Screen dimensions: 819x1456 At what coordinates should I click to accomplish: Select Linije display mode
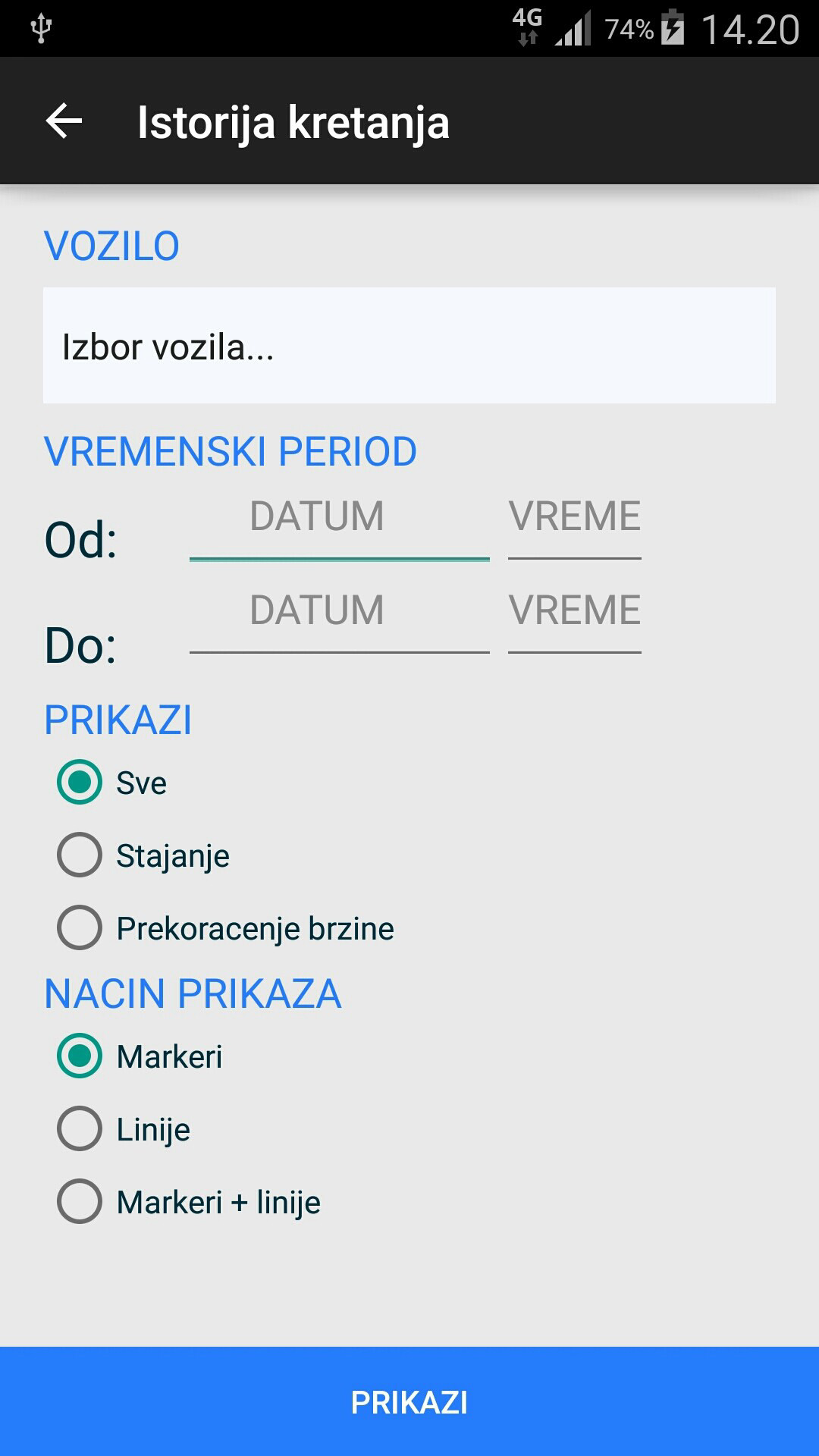pos(124,1128)
